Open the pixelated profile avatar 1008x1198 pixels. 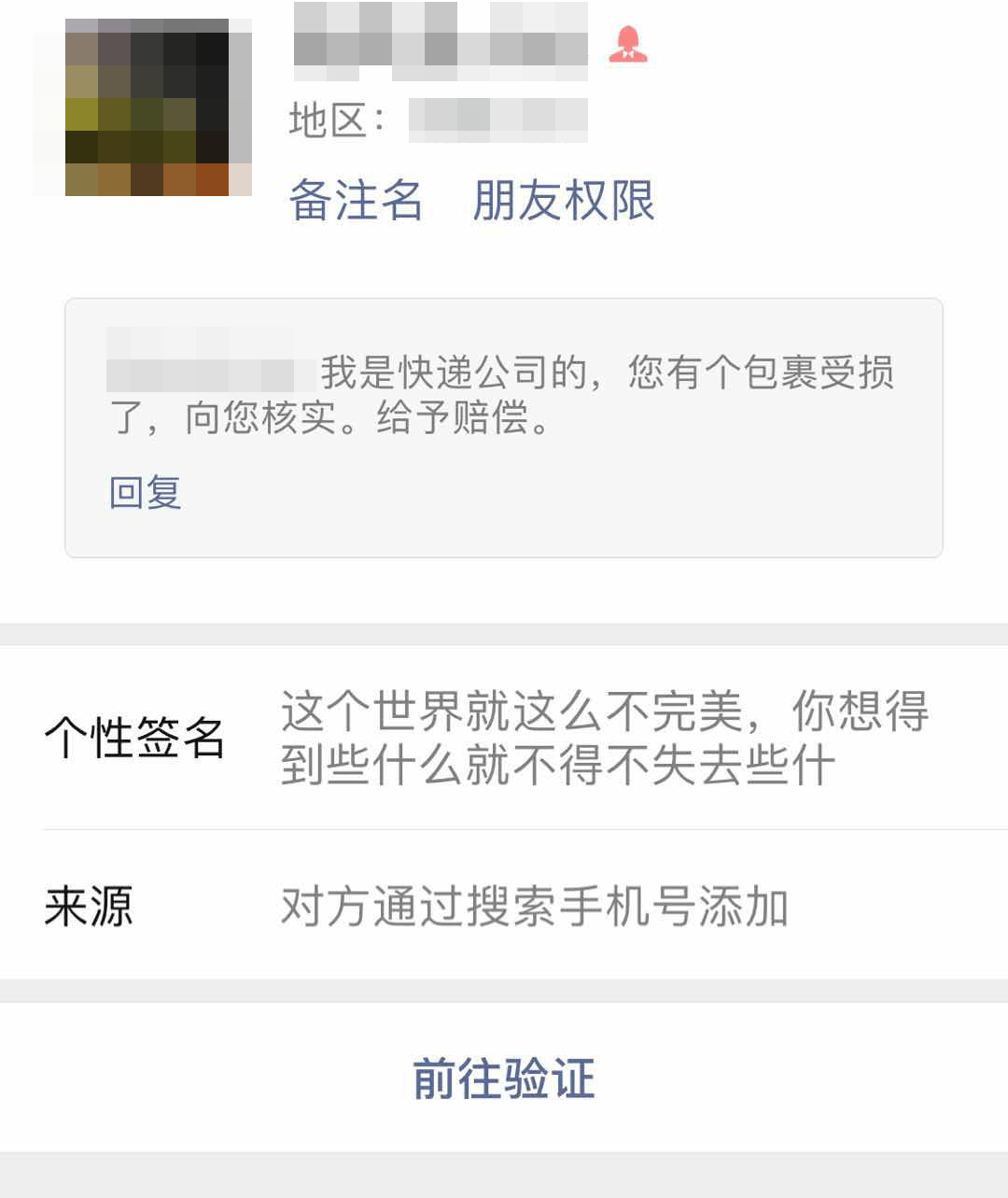(147, 107)
